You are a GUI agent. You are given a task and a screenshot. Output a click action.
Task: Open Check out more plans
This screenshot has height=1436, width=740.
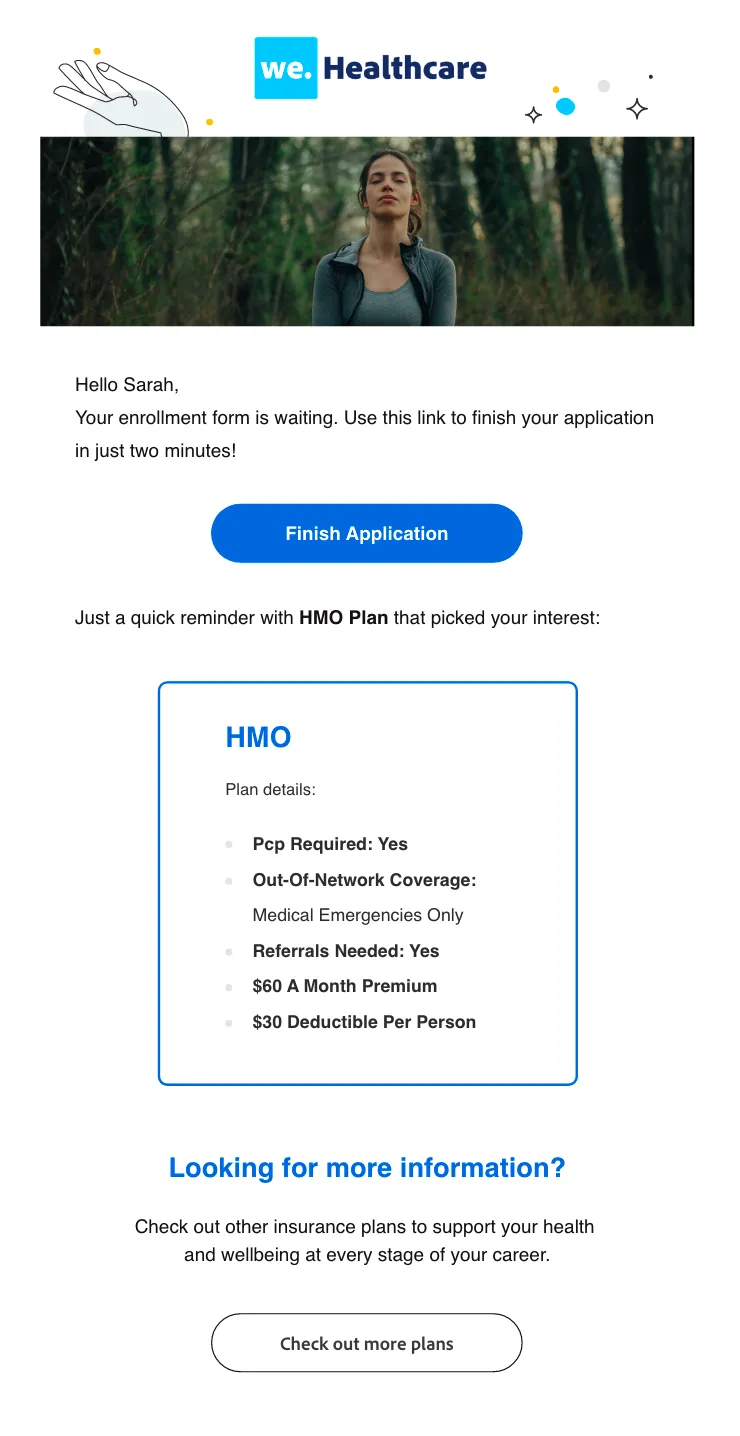coord(366,1343)
